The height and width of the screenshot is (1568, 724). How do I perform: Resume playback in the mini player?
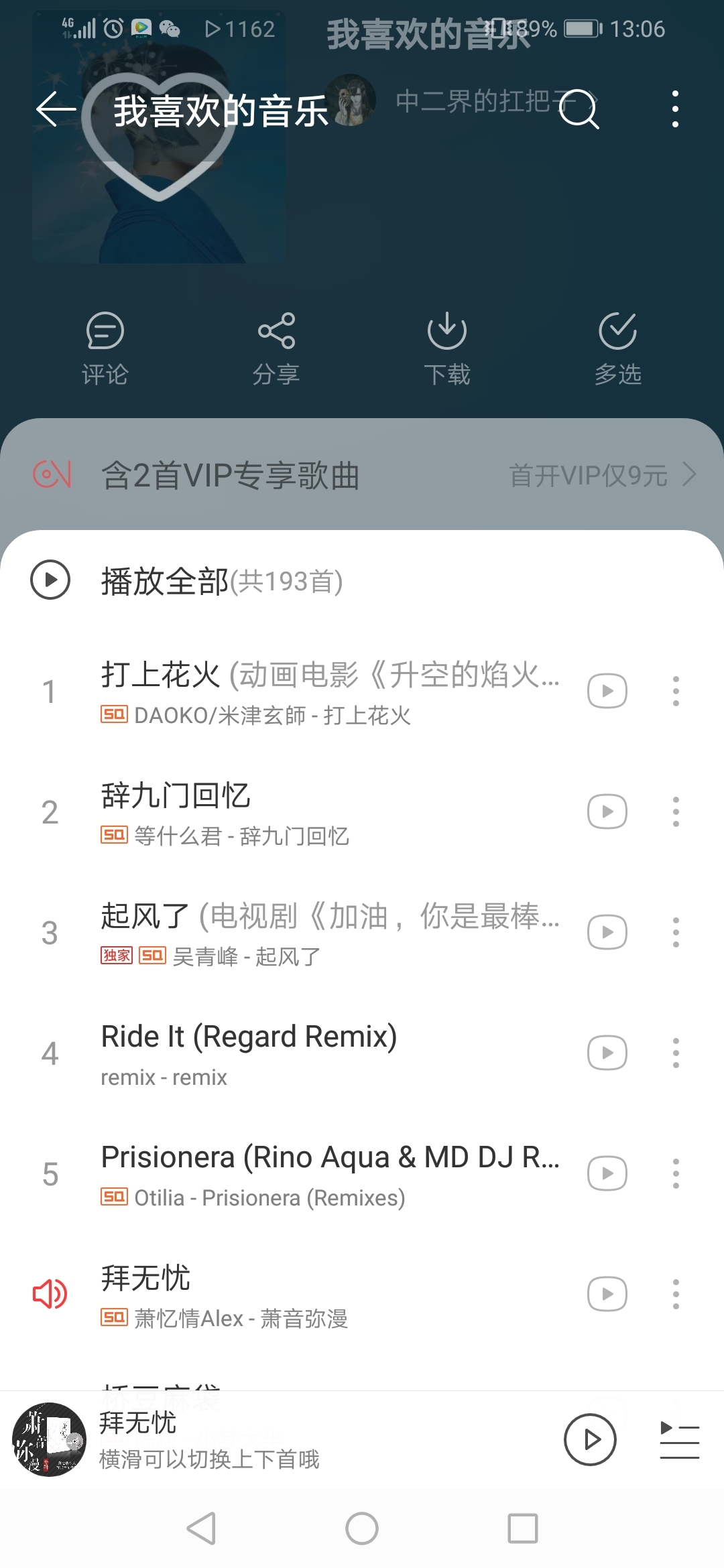[x=590, y=1439]
